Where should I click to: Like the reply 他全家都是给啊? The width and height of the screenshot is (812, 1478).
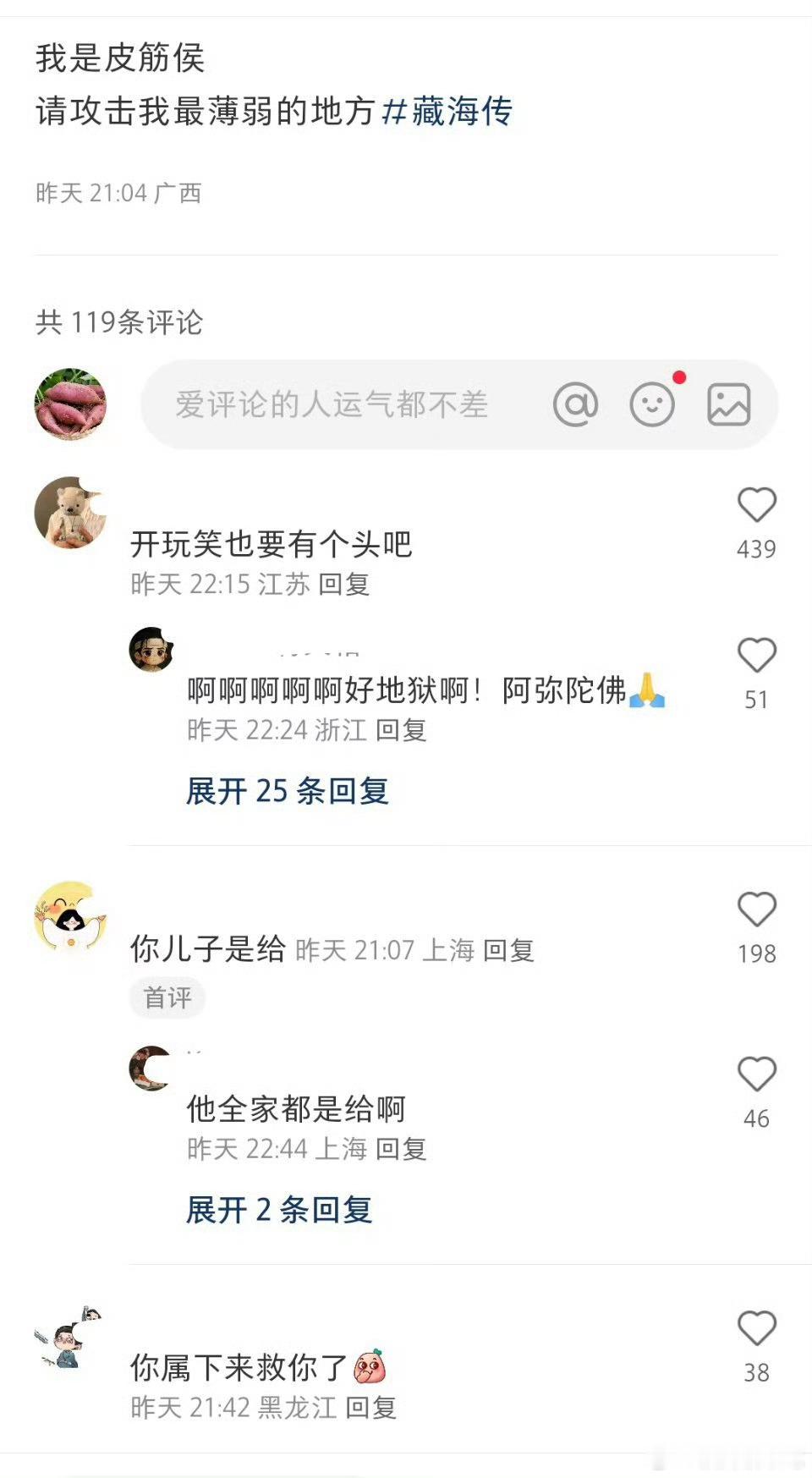756,1075
